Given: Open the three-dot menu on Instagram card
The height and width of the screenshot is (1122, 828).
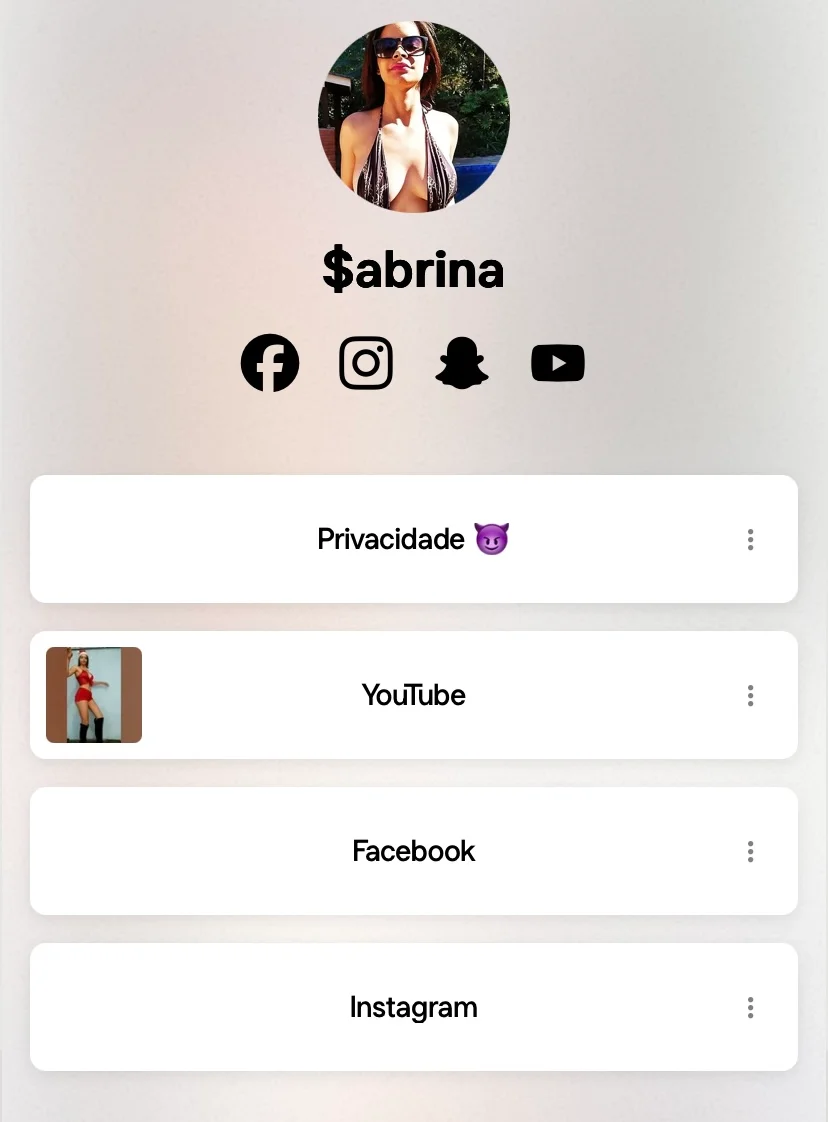Looking at the screenshot, I should tap(750, 1008).
